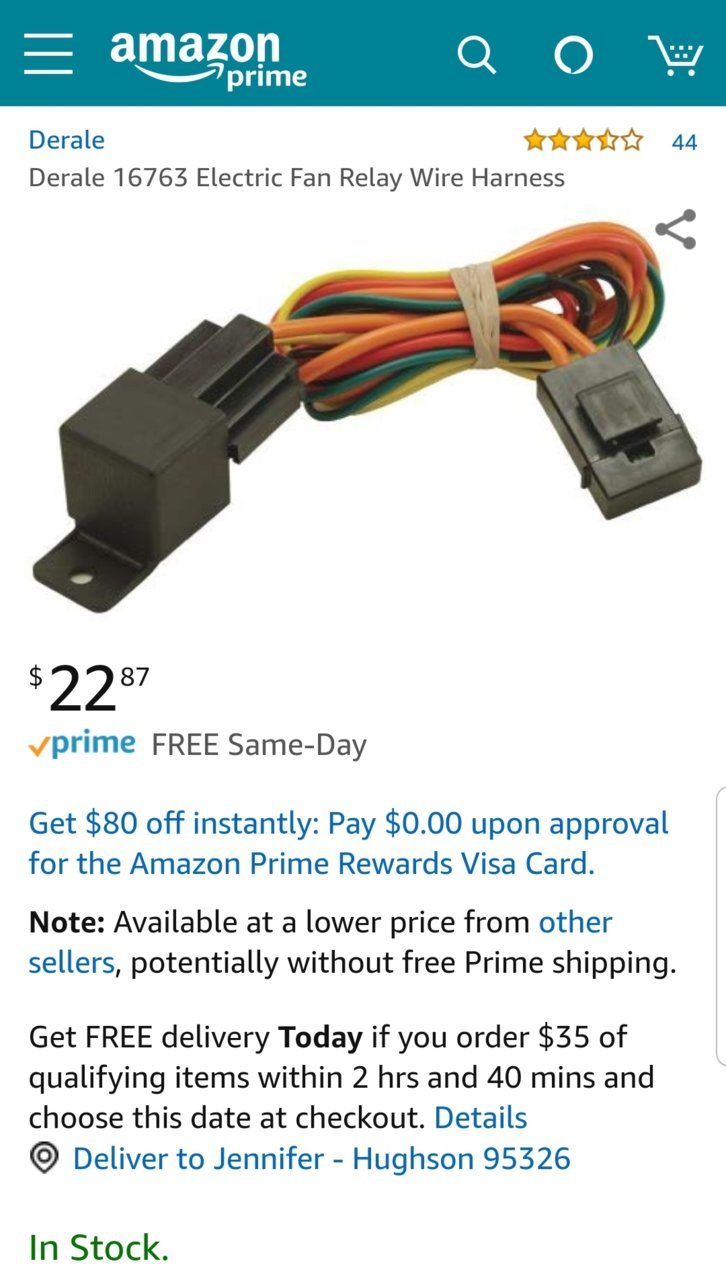Open the Prime Rewards Visa Card offer

(348, 843)
